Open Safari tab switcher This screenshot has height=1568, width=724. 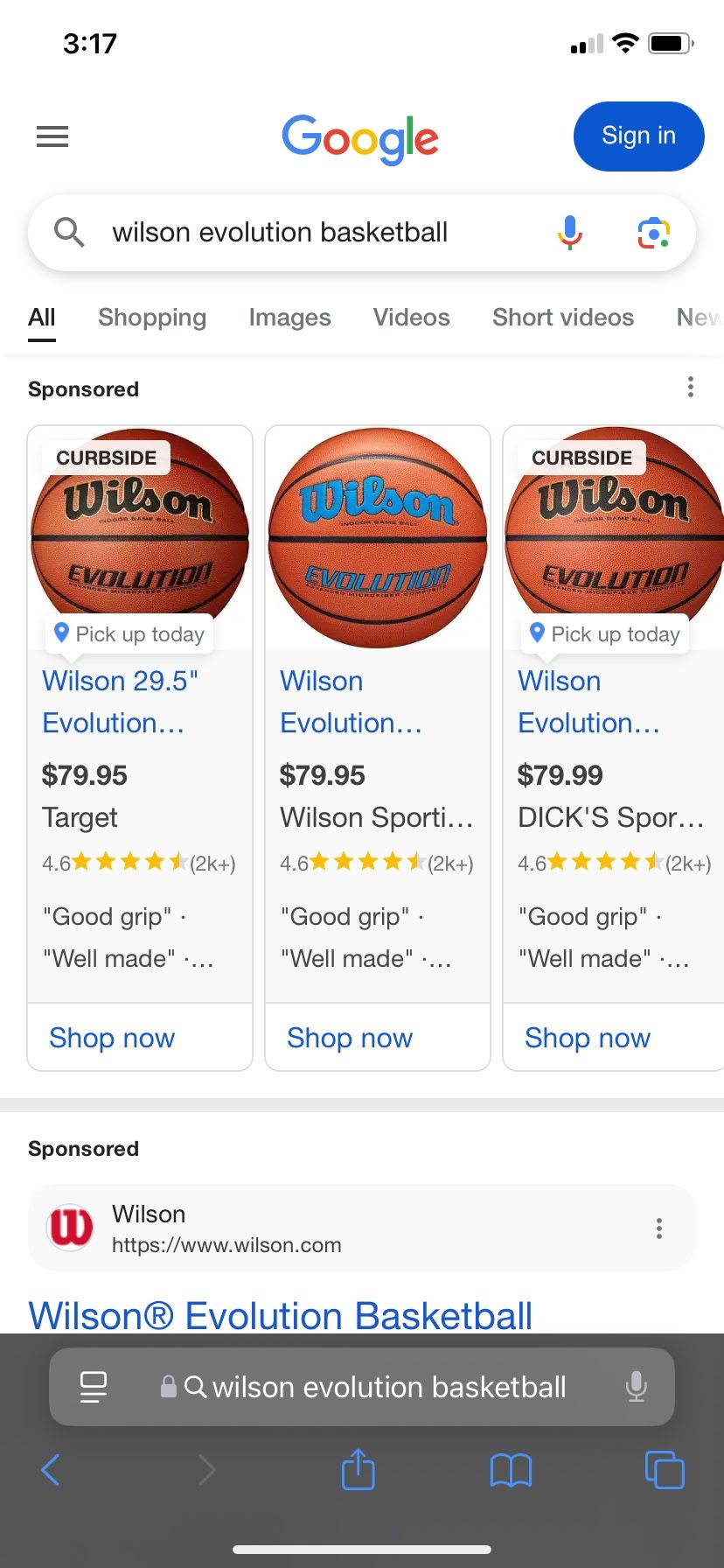click(x=665, y=1470)
